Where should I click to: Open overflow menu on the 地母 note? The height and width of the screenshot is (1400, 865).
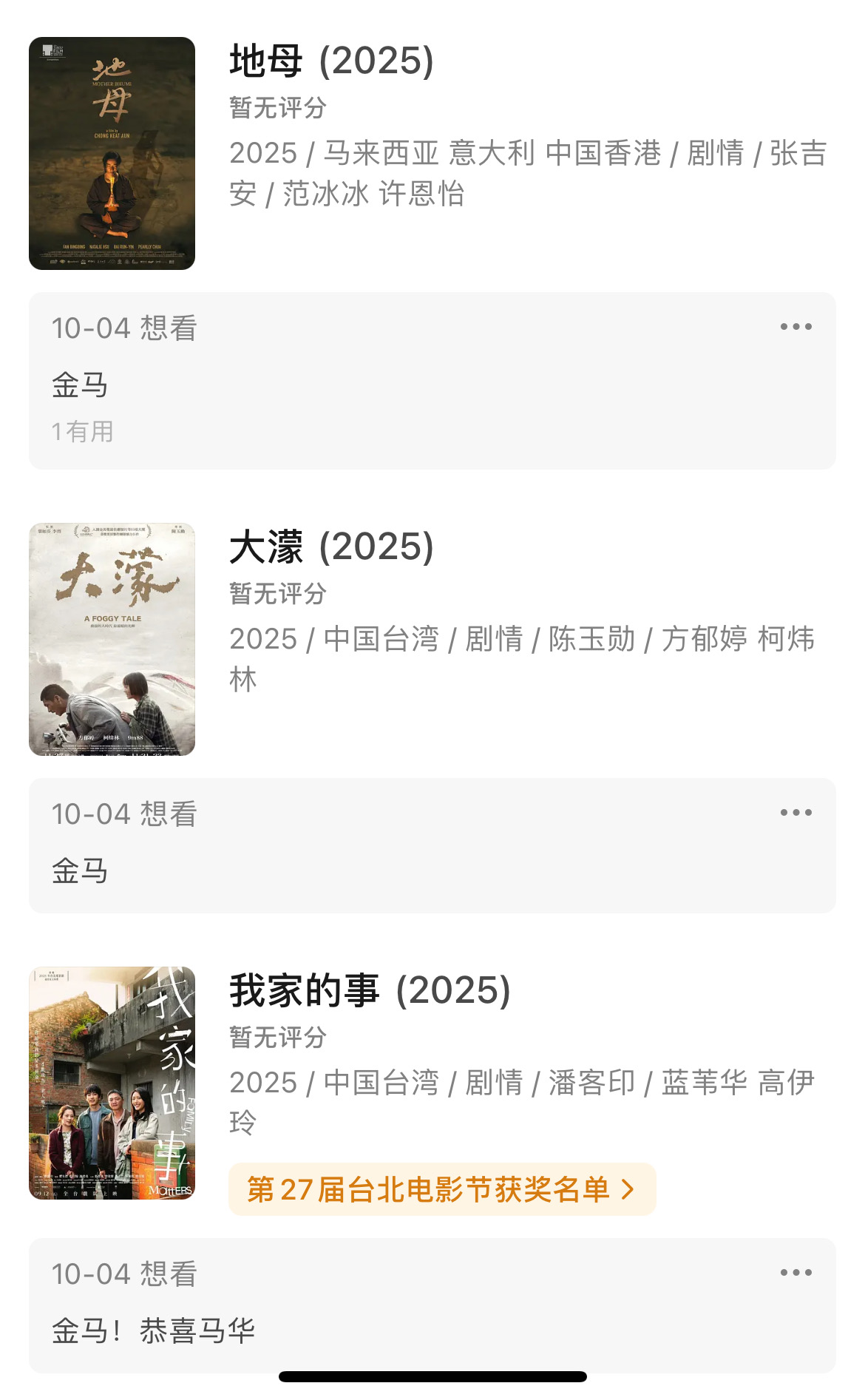[x=796, y=327]
